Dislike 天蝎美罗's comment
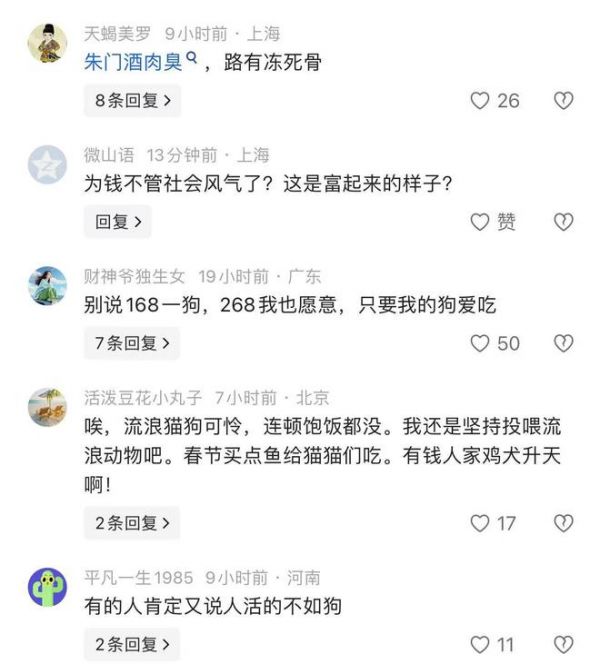Viewport: 600px width, 664px height. point(564,100)
